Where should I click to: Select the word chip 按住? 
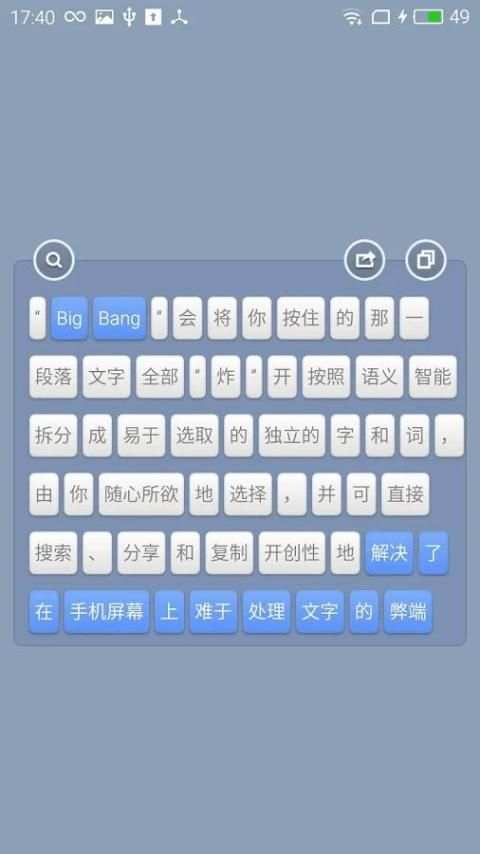click(301, 319)
